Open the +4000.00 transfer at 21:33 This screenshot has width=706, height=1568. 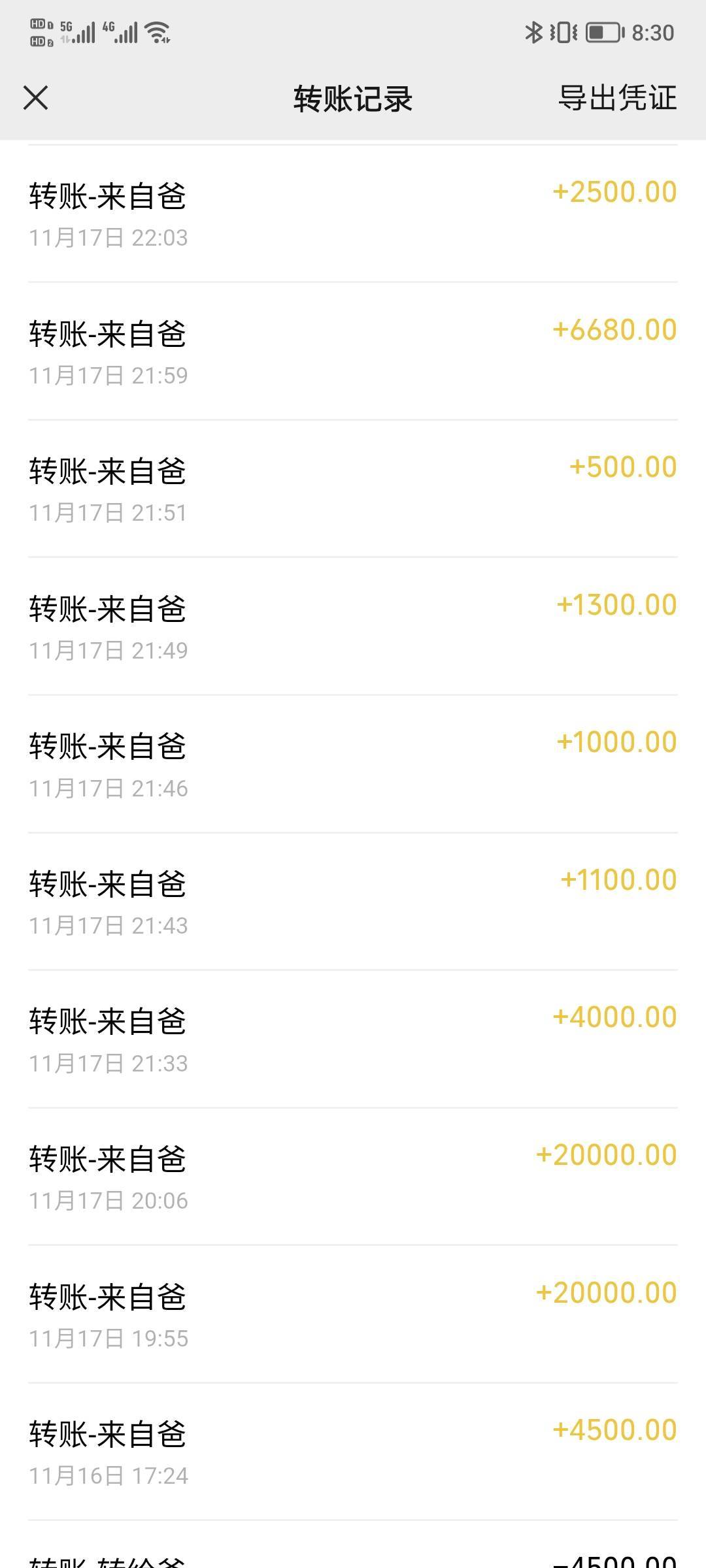pyautogui.click(x=353, y=1039)
